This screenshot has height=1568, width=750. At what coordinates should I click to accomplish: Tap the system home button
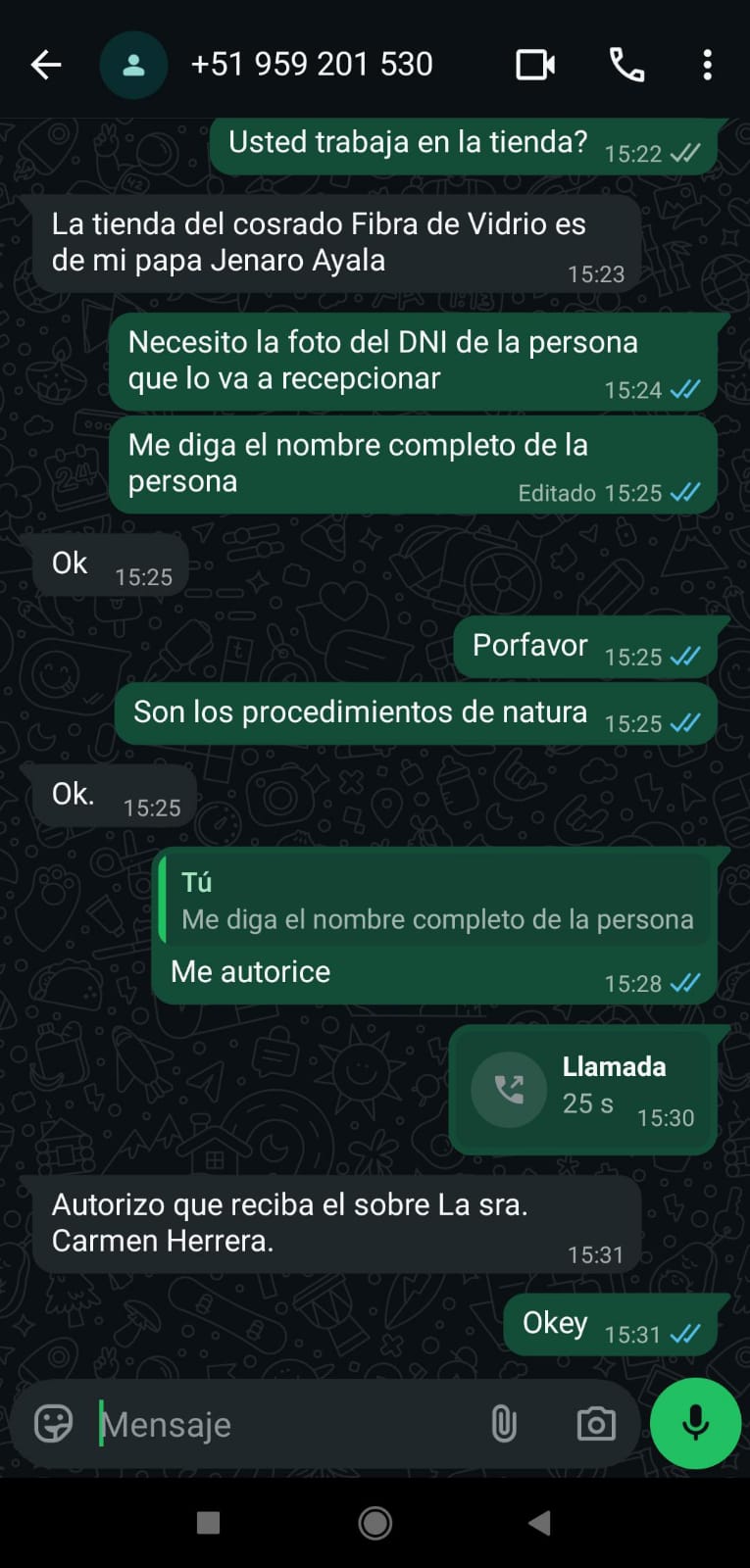point(375,1523)
